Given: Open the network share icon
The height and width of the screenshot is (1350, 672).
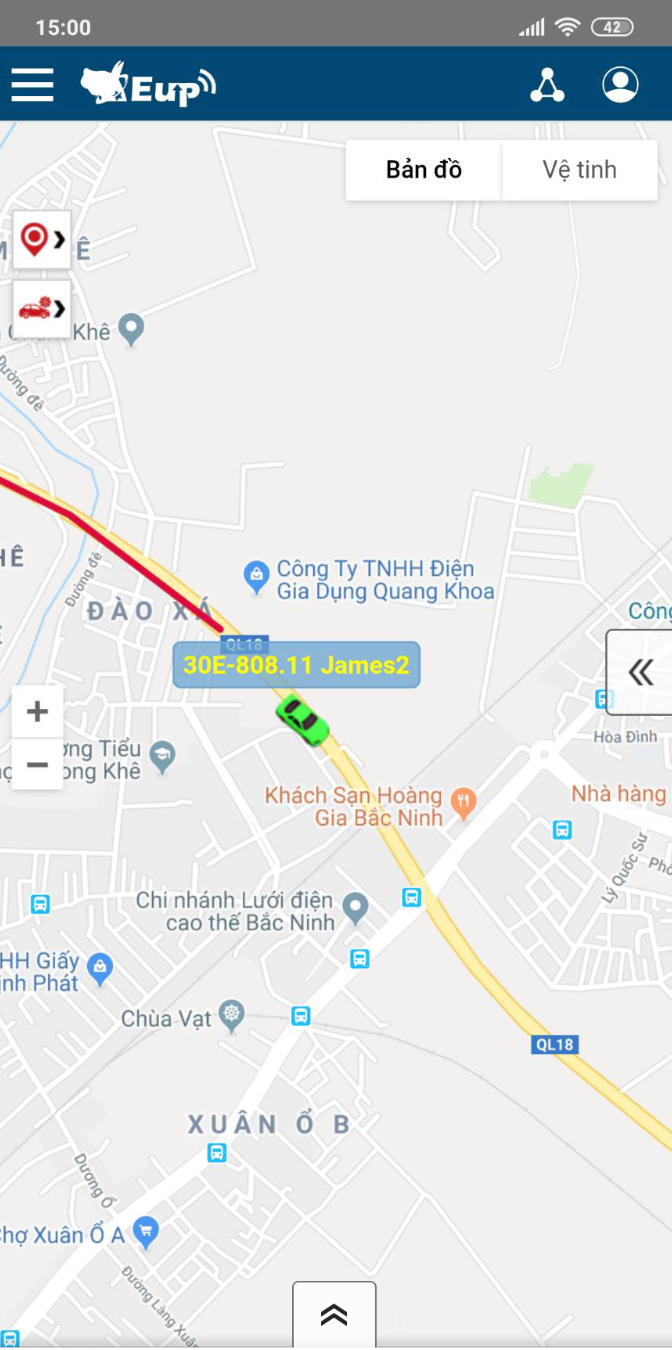Looking at the screenshot, I should (547, 85).
